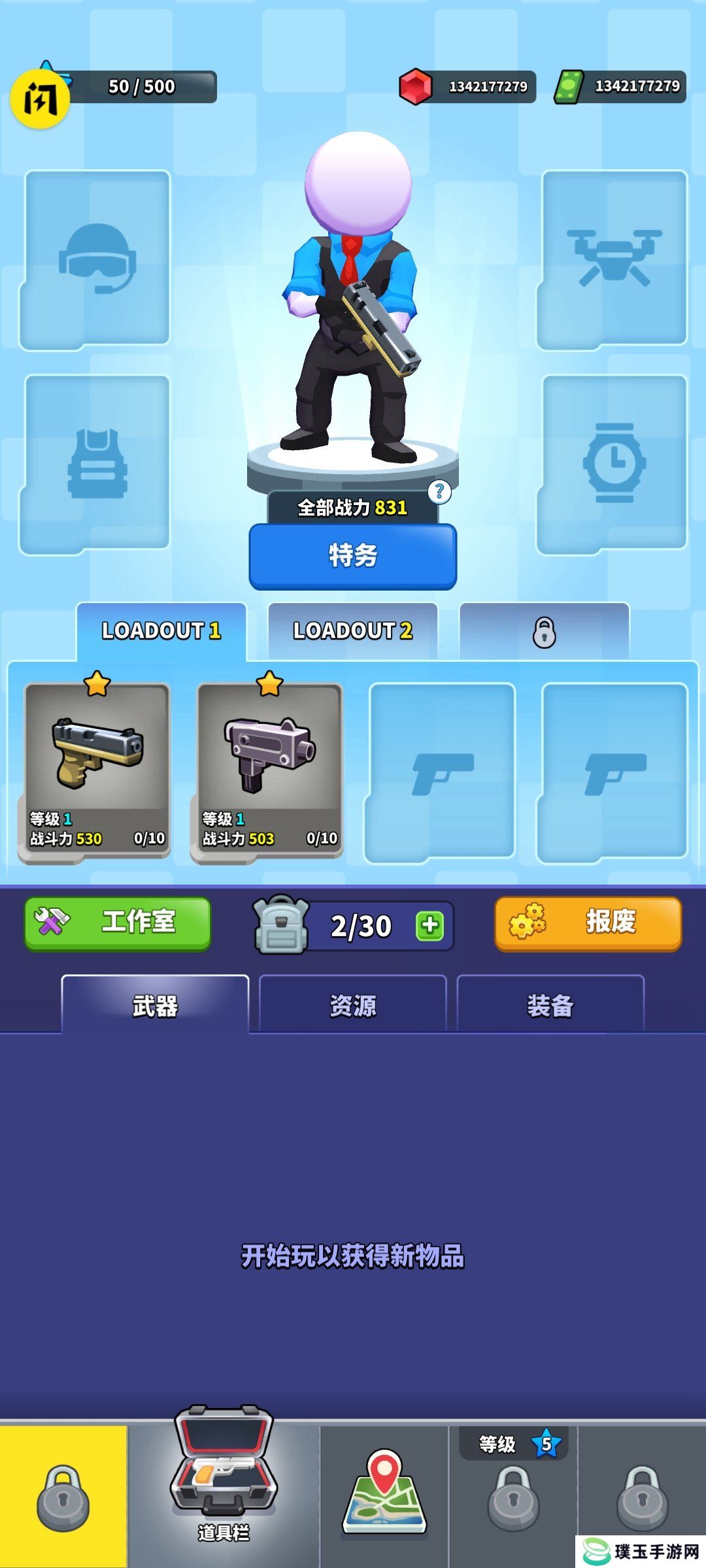This screenshot has width=706, height=1568.
Task: Open the drone equipment slot
Action: pos(614,259)
